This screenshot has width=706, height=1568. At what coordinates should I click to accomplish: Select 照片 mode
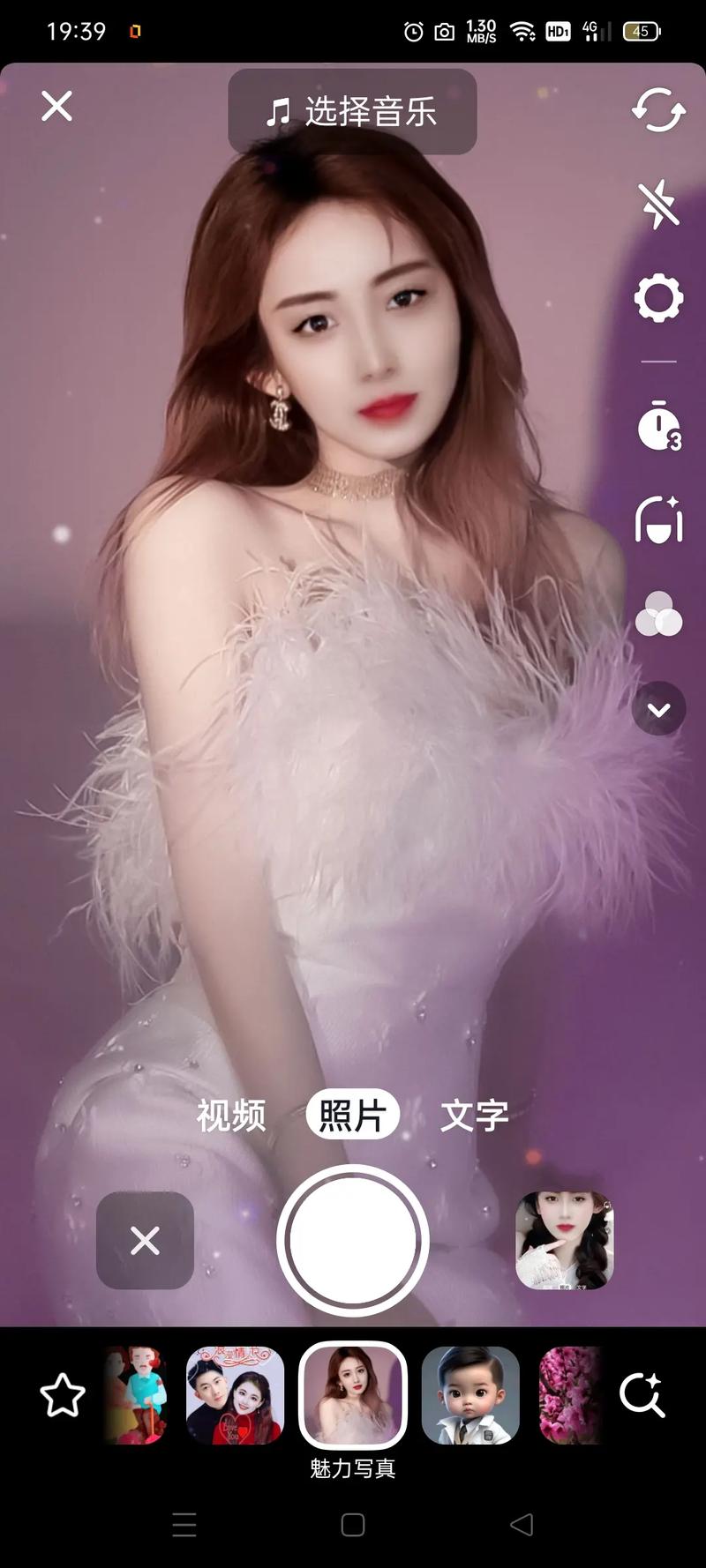coord(352,1116)
